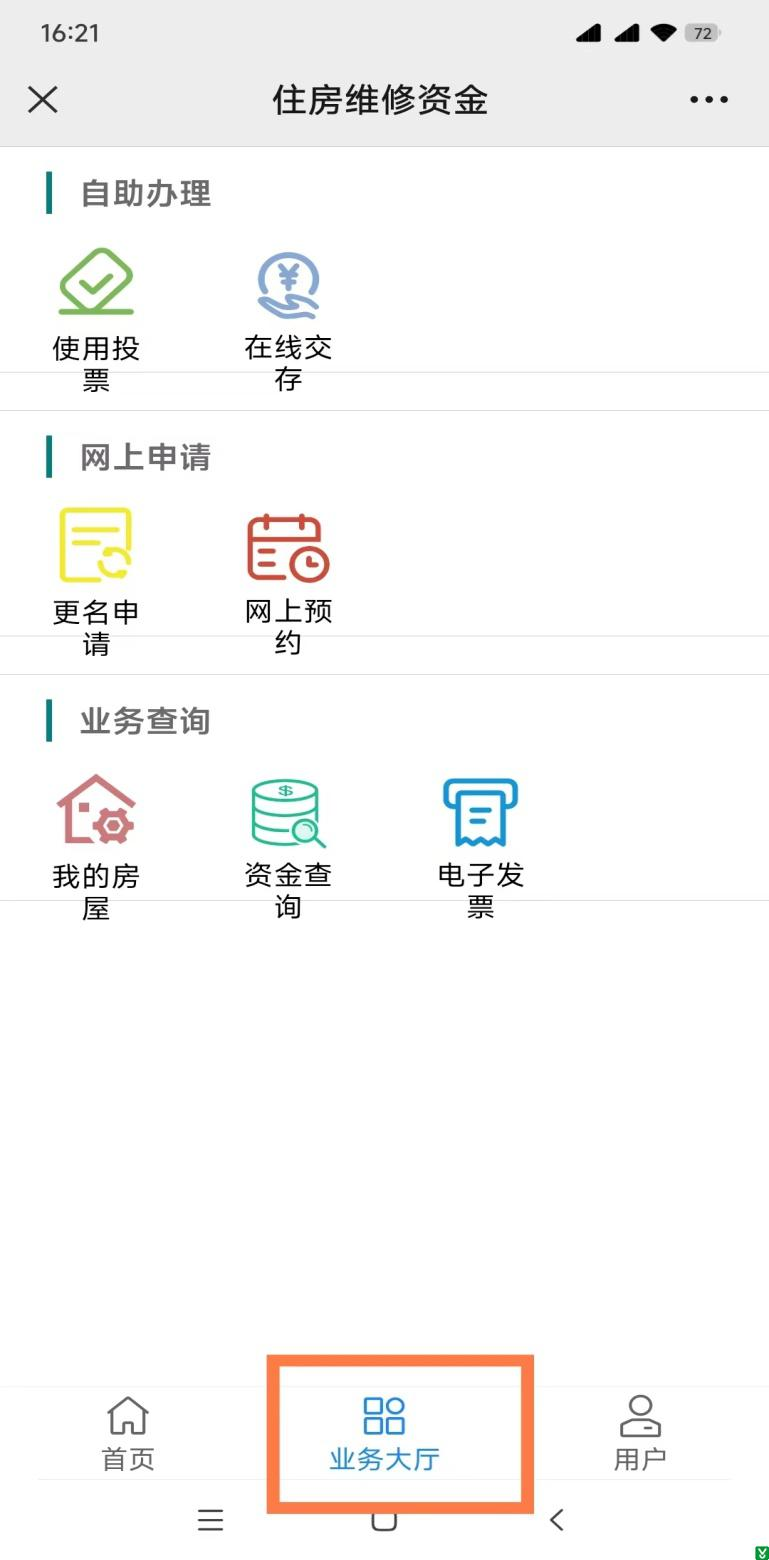Image resolution: width=769 pixels, height=1560 pixels.
Task: Tap the system back button
Action: coord(557,1520)
